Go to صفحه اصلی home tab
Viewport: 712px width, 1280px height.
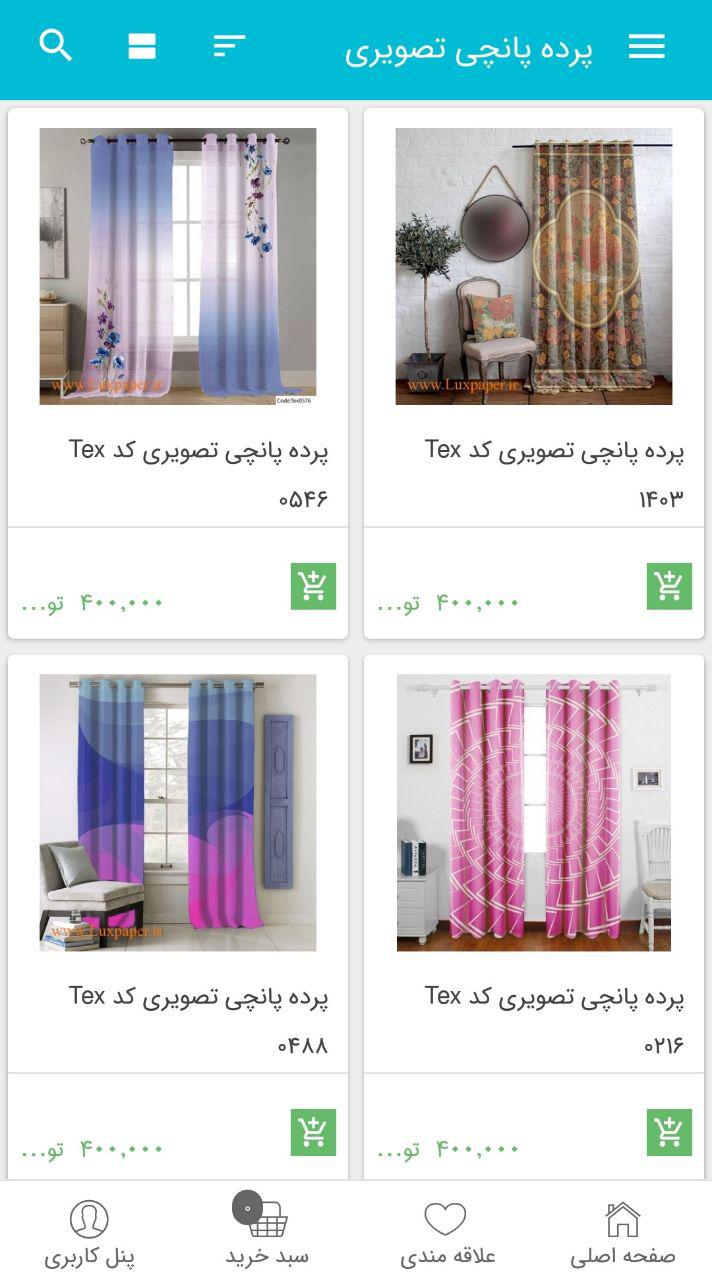coord(622,1233)
